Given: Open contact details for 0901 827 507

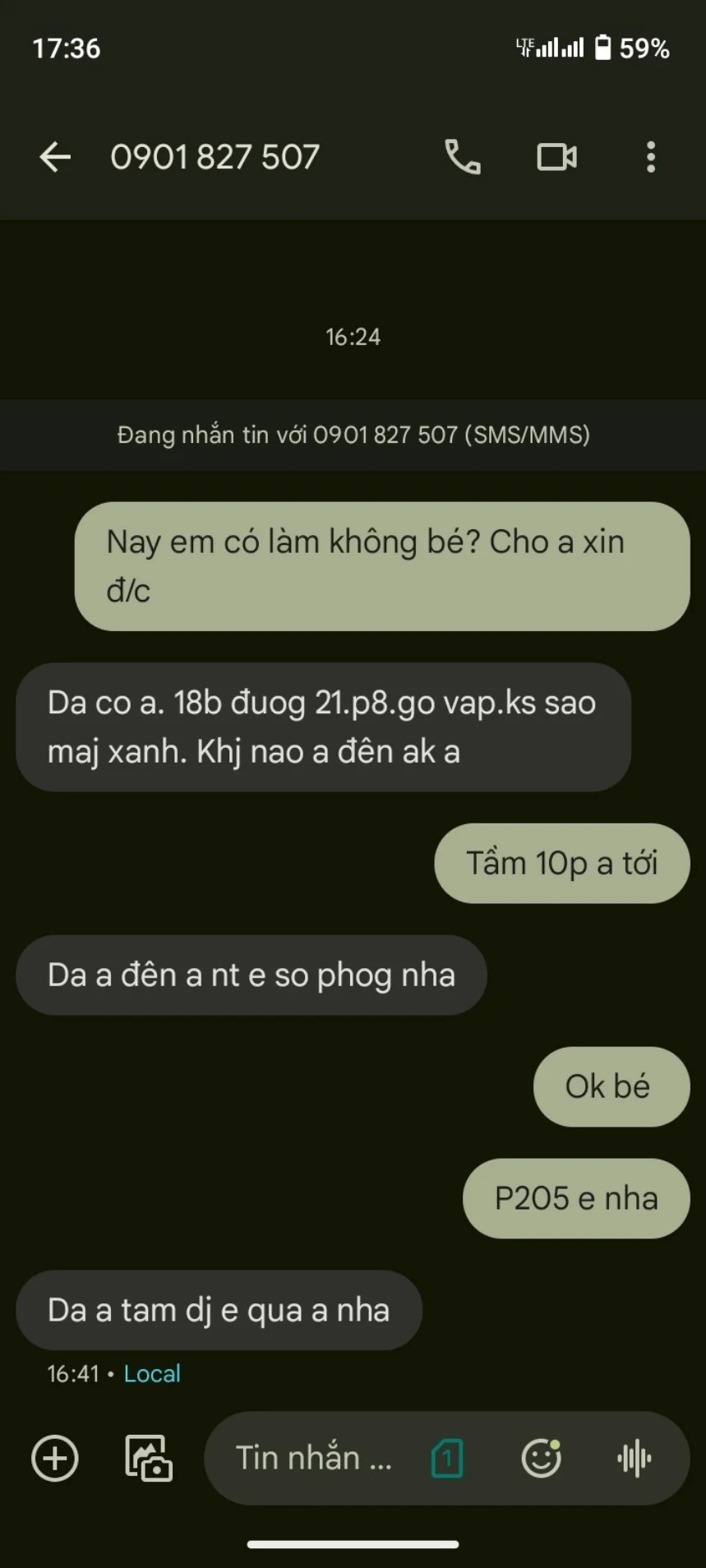Looking at the screenshot, I should 215,157.
